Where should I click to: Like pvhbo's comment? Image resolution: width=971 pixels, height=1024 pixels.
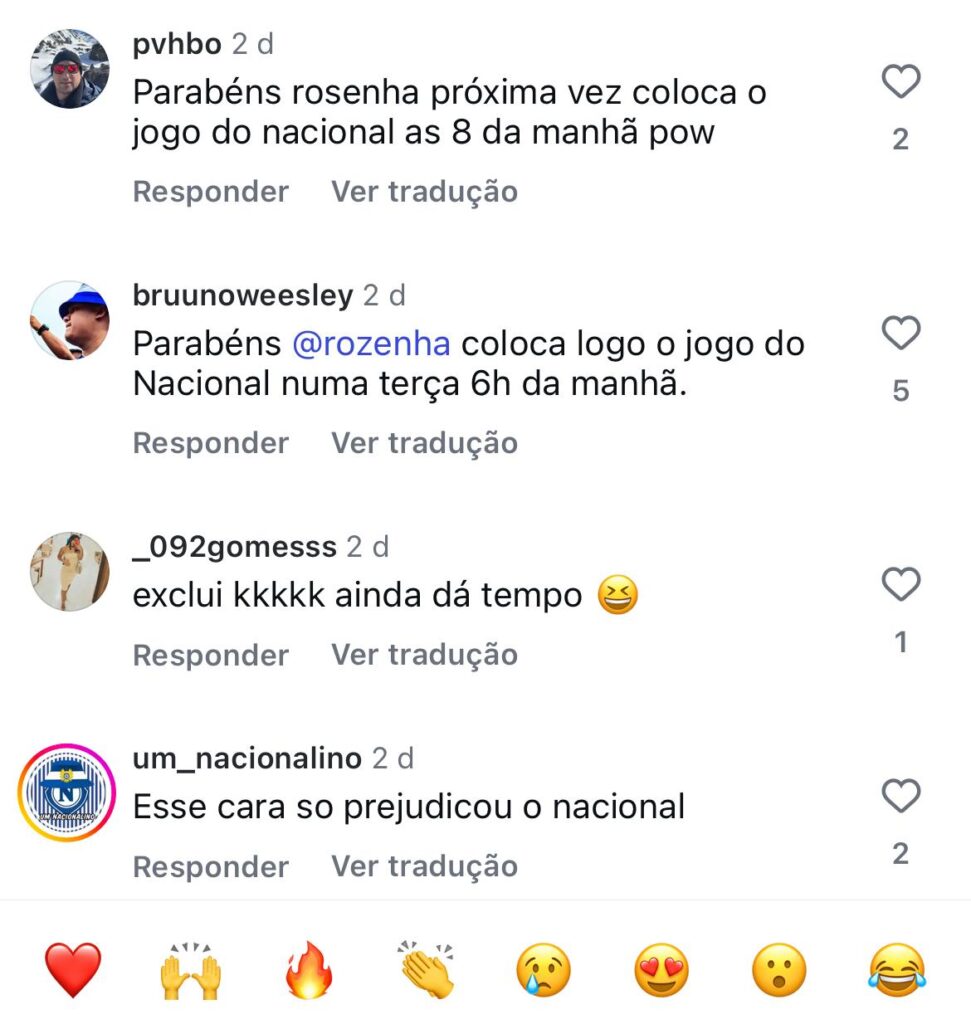coord(901,82)
